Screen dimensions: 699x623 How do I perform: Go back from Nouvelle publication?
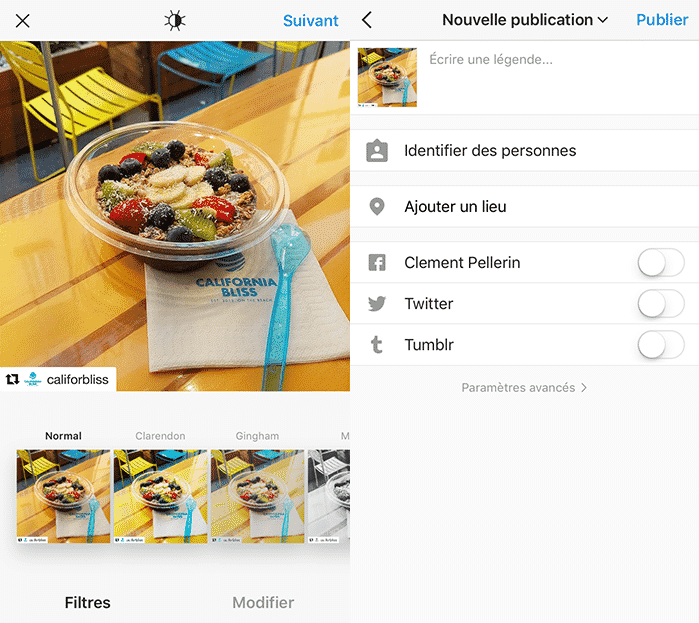pyautogui.click(x=367, y=20)
